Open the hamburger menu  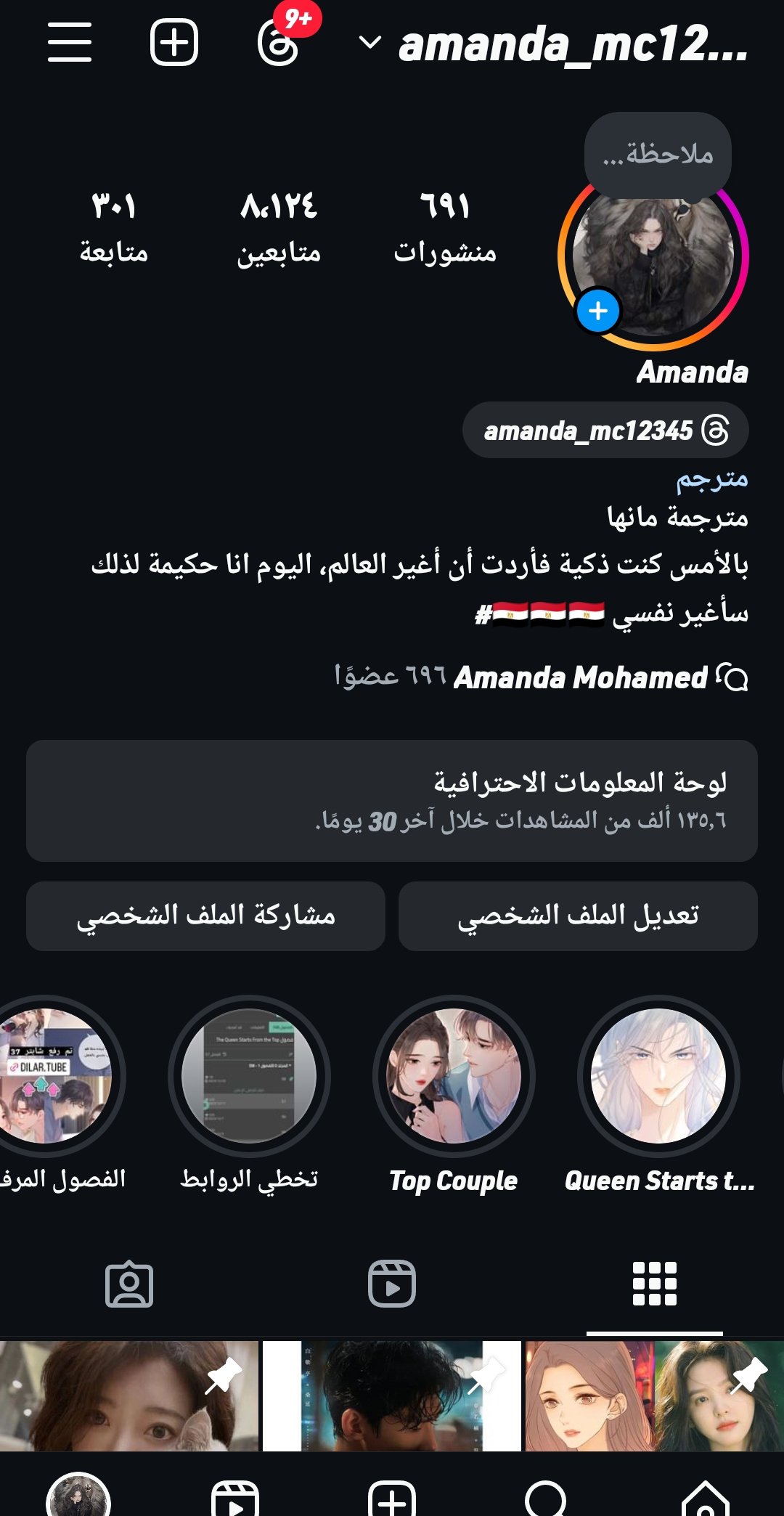[x=70, y=42]
